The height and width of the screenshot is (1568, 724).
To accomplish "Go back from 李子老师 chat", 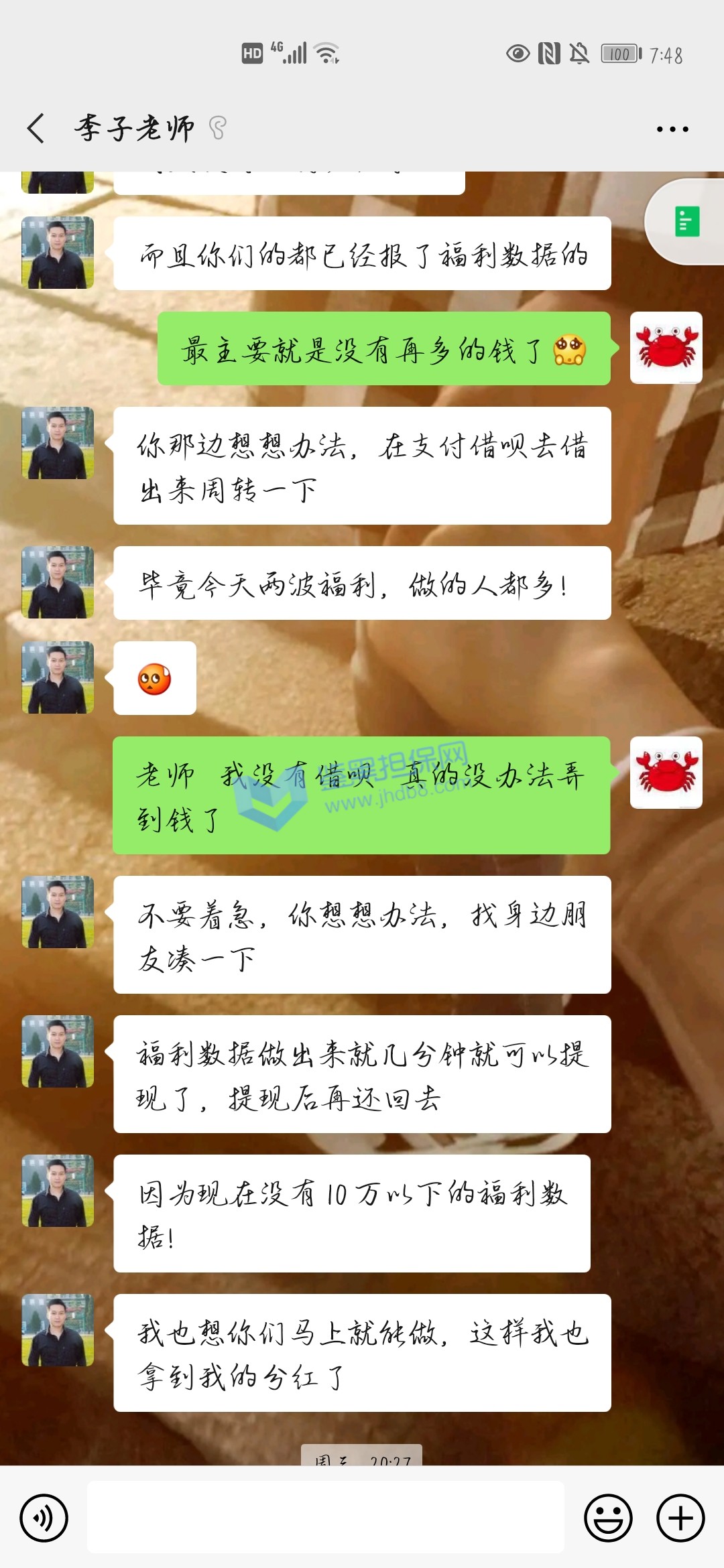I will 36,128.
